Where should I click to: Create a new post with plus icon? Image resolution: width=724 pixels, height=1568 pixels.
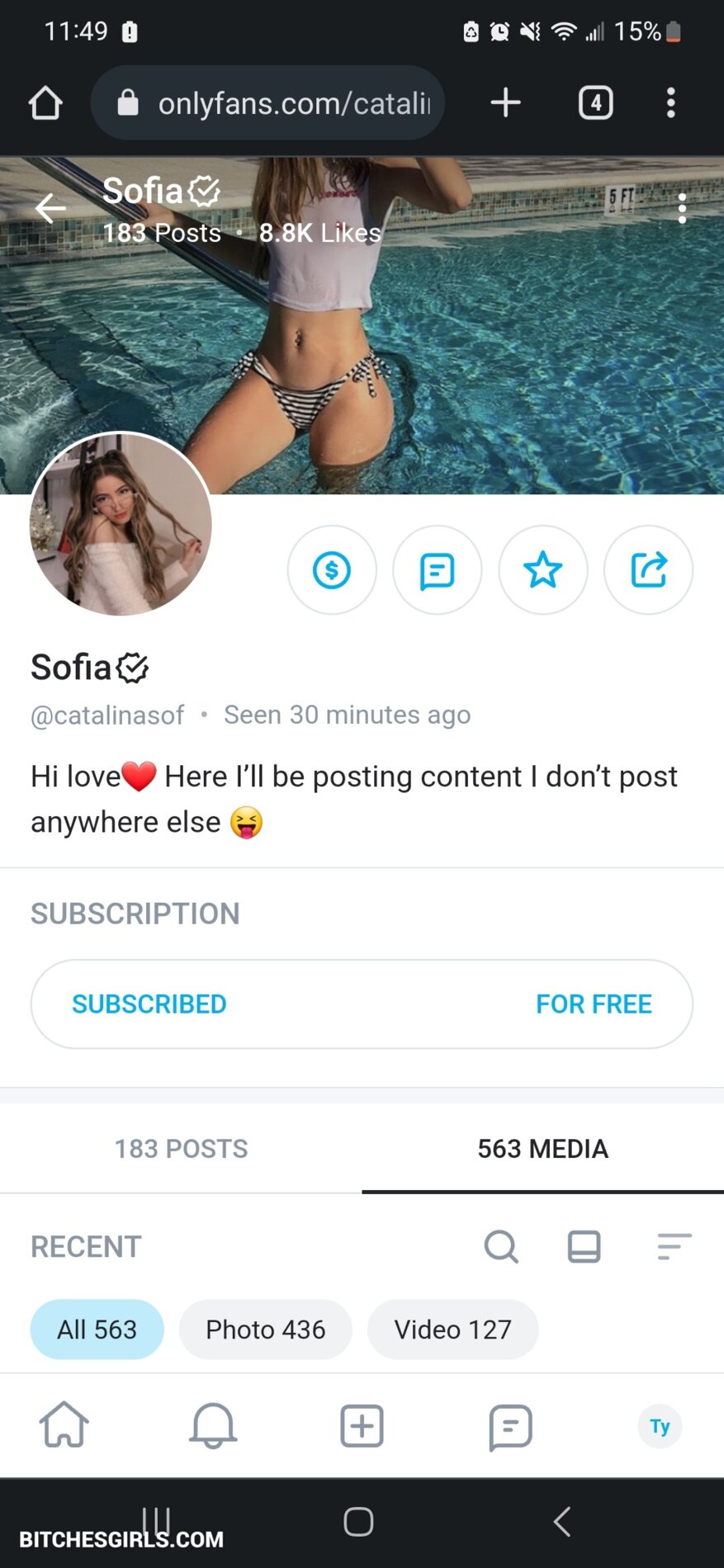coord(362,1425)
